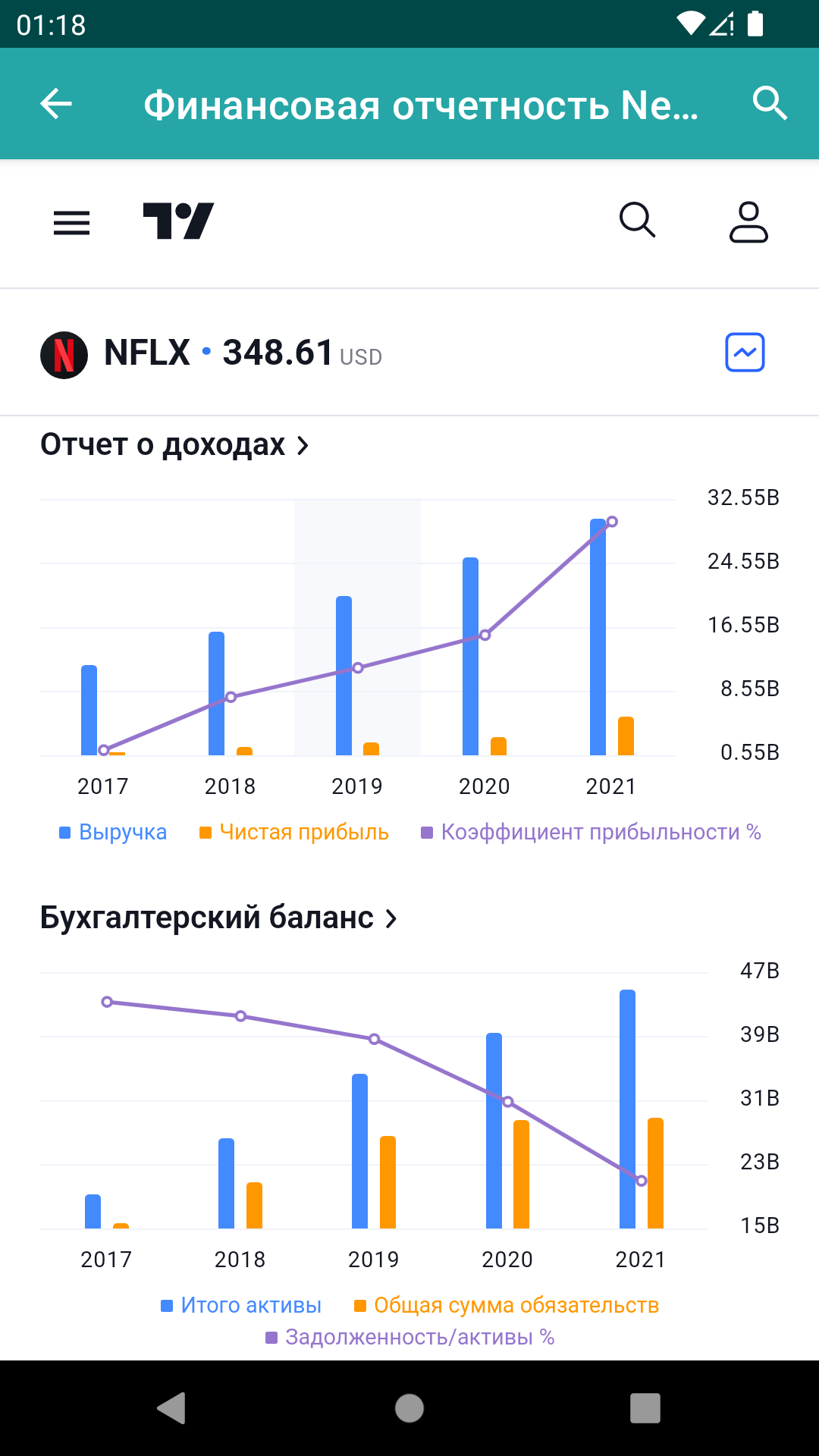Open the user profile icon

point(748,222)
